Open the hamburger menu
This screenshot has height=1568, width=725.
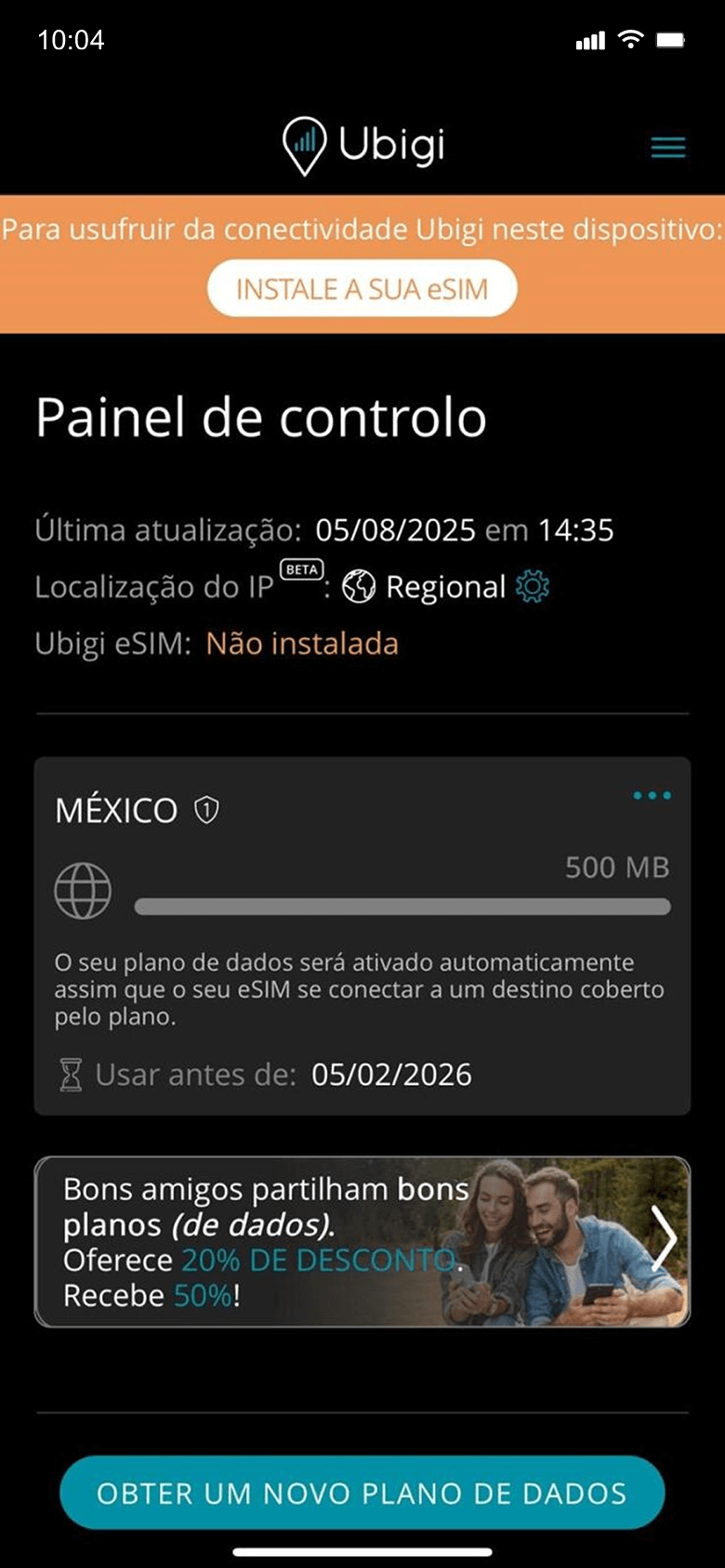pyautogui.click(x=667, y=148)
